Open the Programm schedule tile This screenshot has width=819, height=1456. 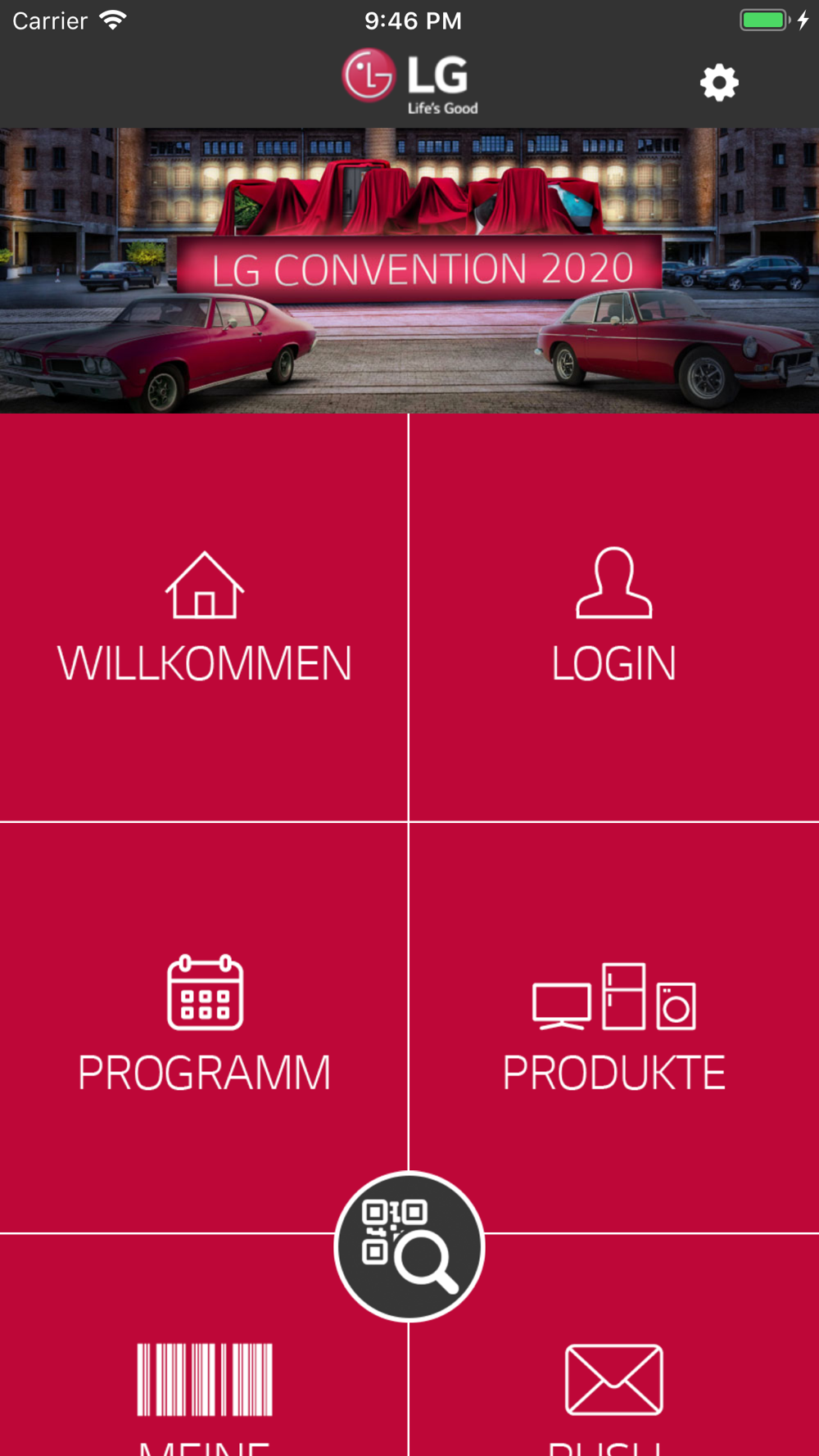[204, 1026]
